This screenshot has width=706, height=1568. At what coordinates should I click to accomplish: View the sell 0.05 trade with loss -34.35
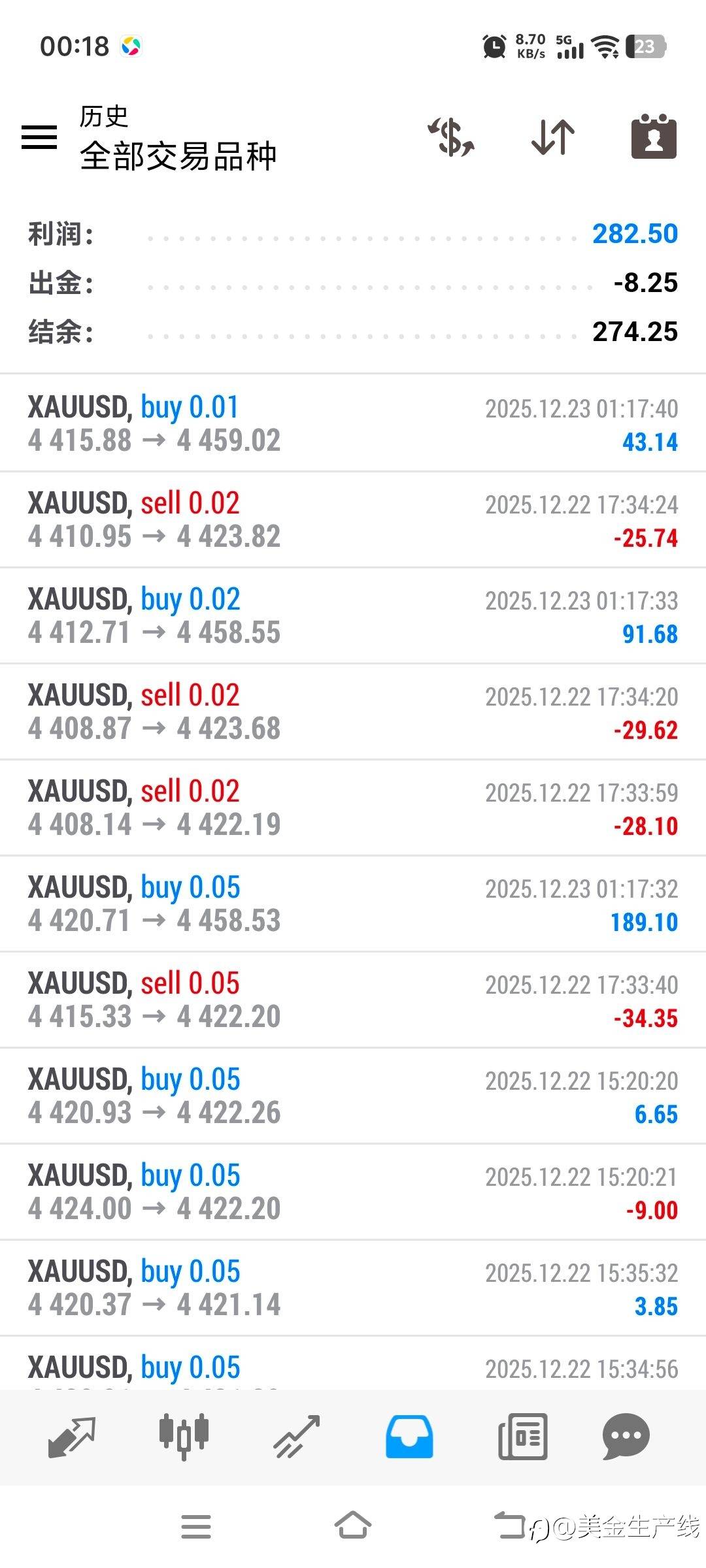click(x=353, y=1000)
